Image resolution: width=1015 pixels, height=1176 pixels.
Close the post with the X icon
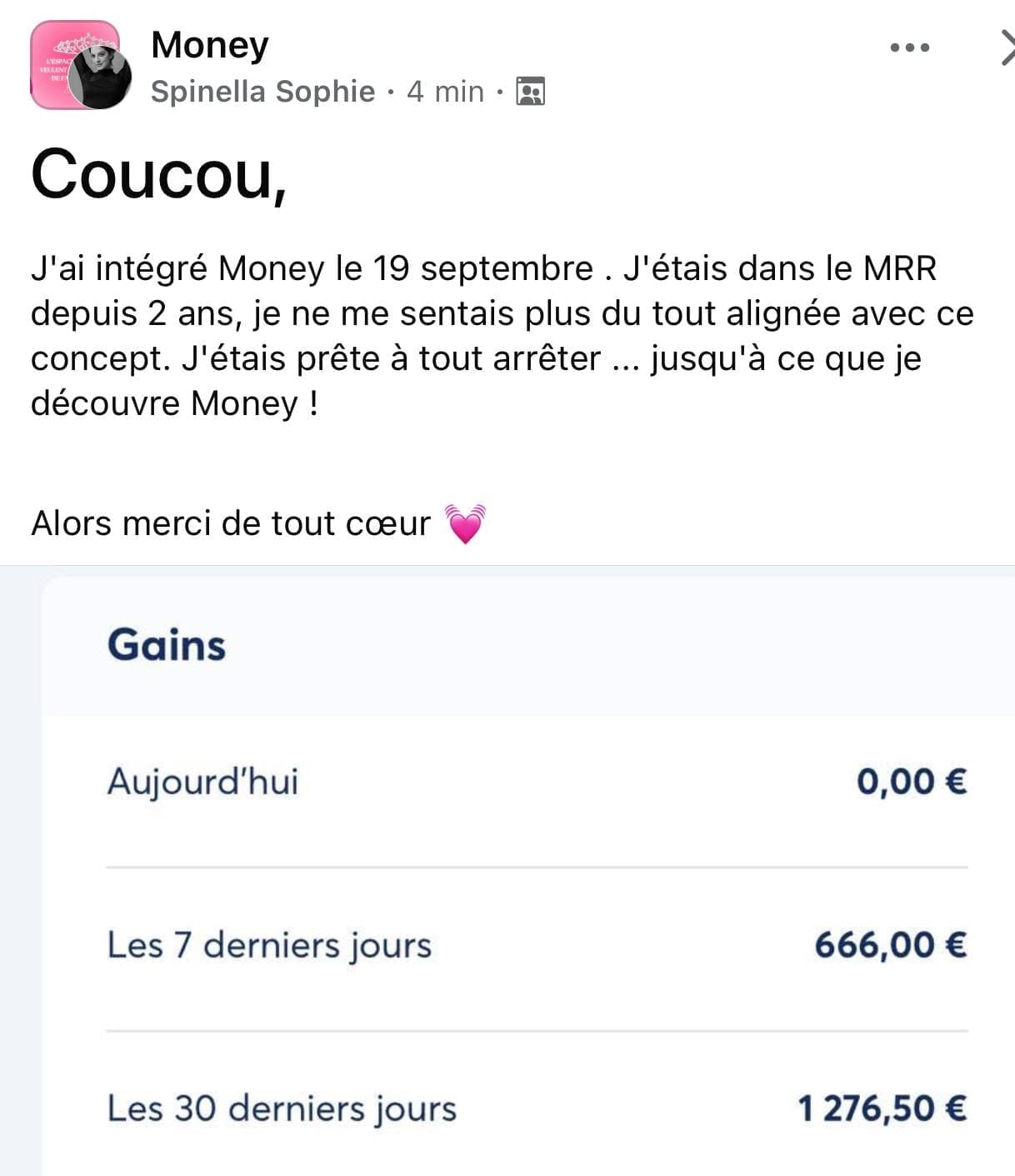point(1007,48)
